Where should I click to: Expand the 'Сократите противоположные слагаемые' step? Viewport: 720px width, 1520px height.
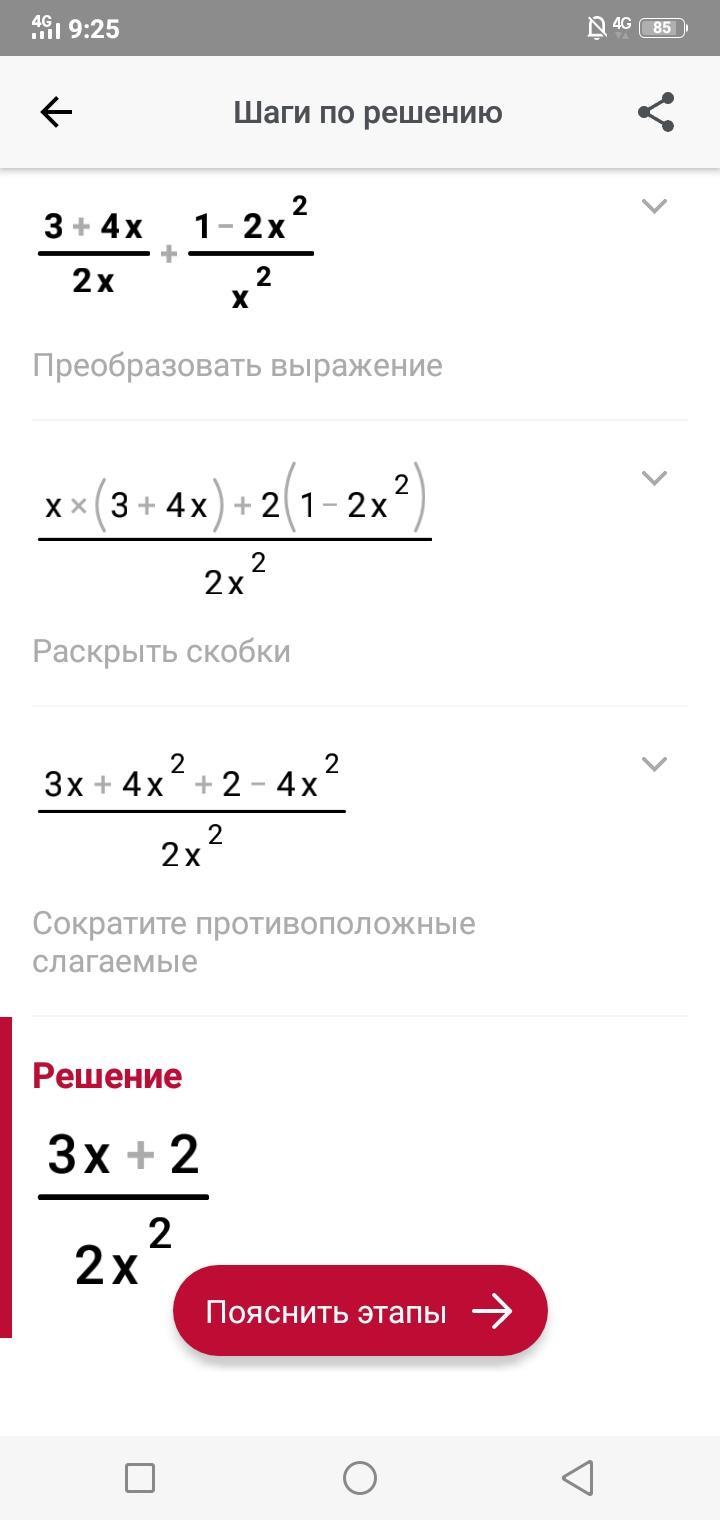coord(654,764)
